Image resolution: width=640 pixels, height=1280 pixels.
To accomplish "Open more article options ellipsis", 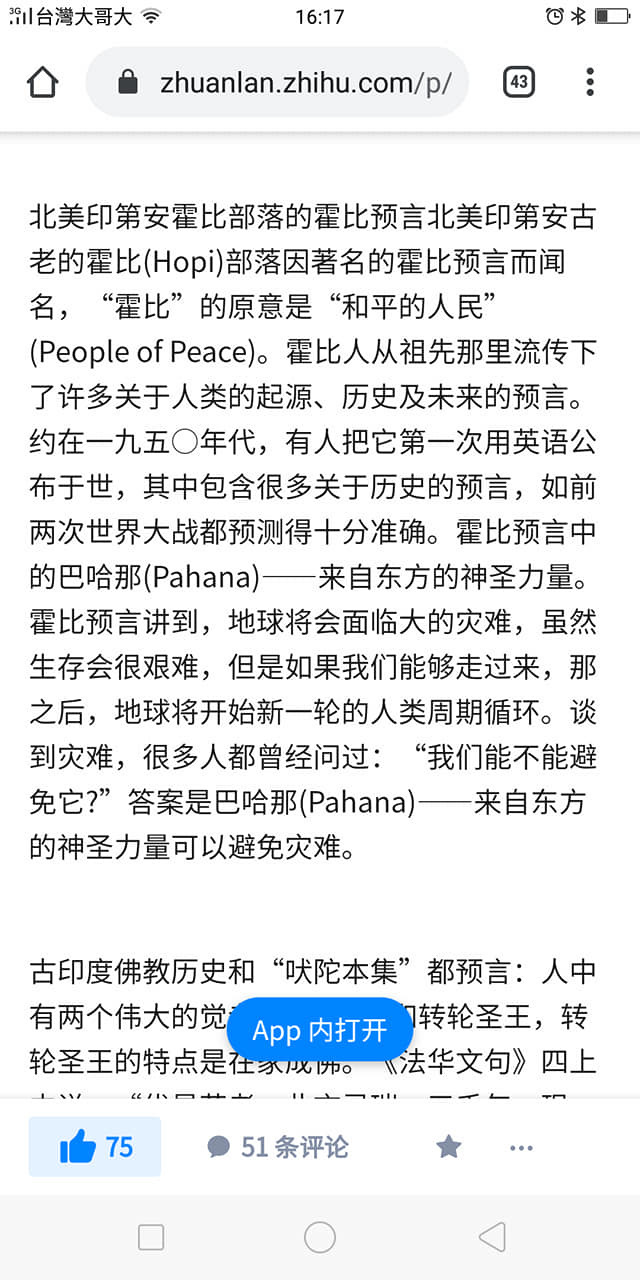I will coord(521,1147).
